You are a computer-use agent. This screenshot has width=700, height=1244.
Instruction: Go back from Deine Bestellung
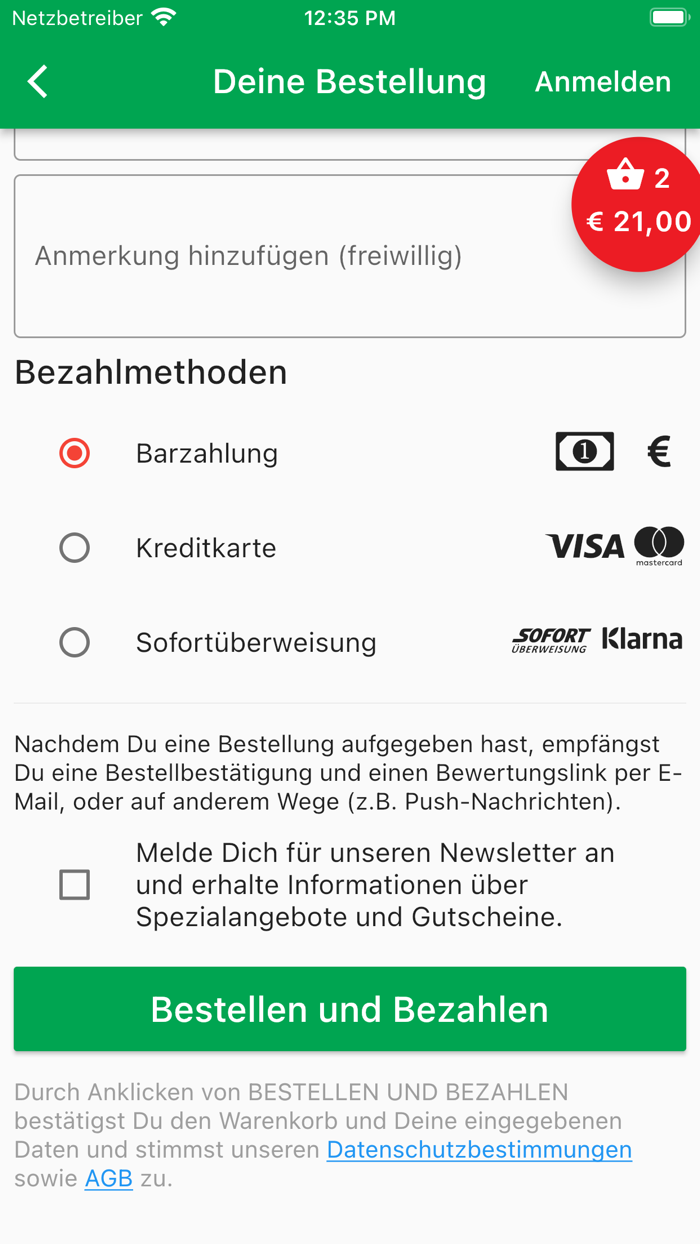point(38,82)
